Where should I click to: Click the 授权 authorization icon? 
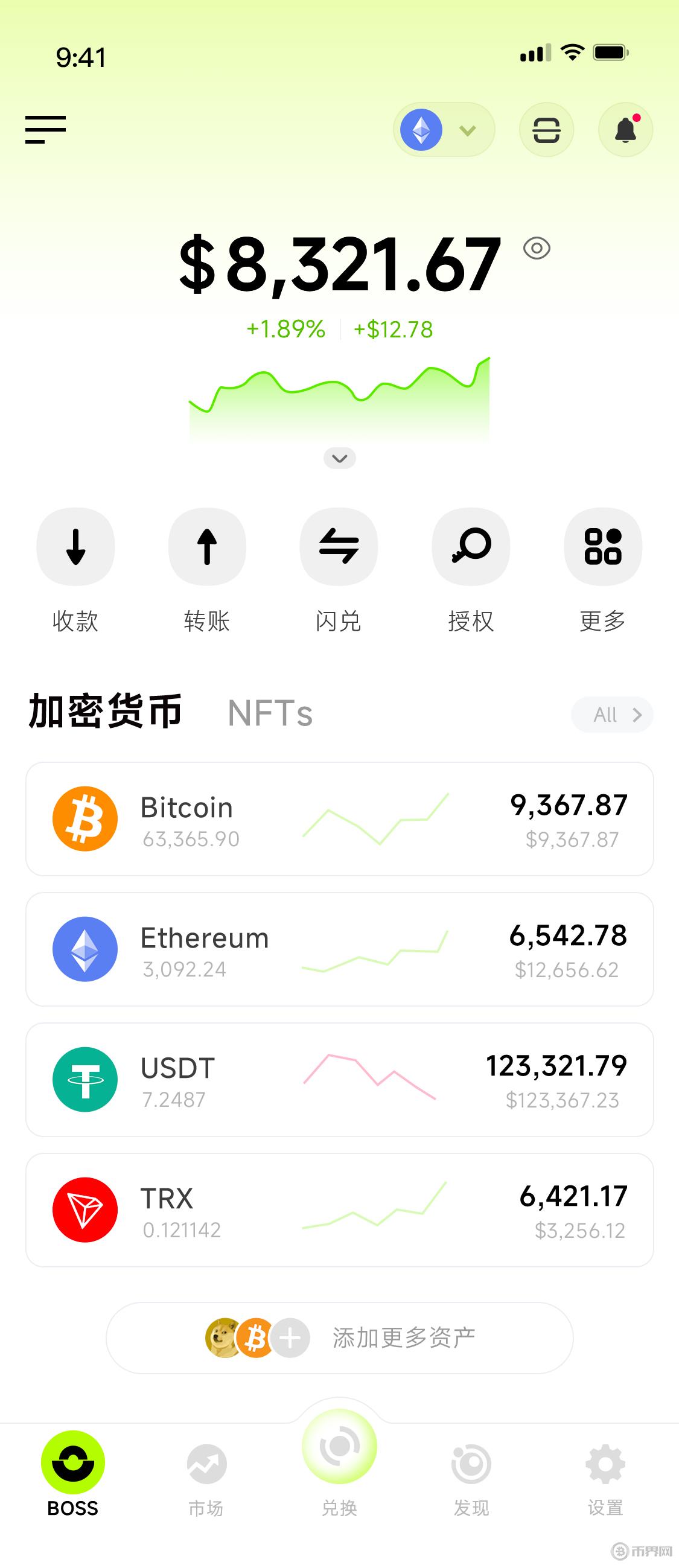[471, 546]
